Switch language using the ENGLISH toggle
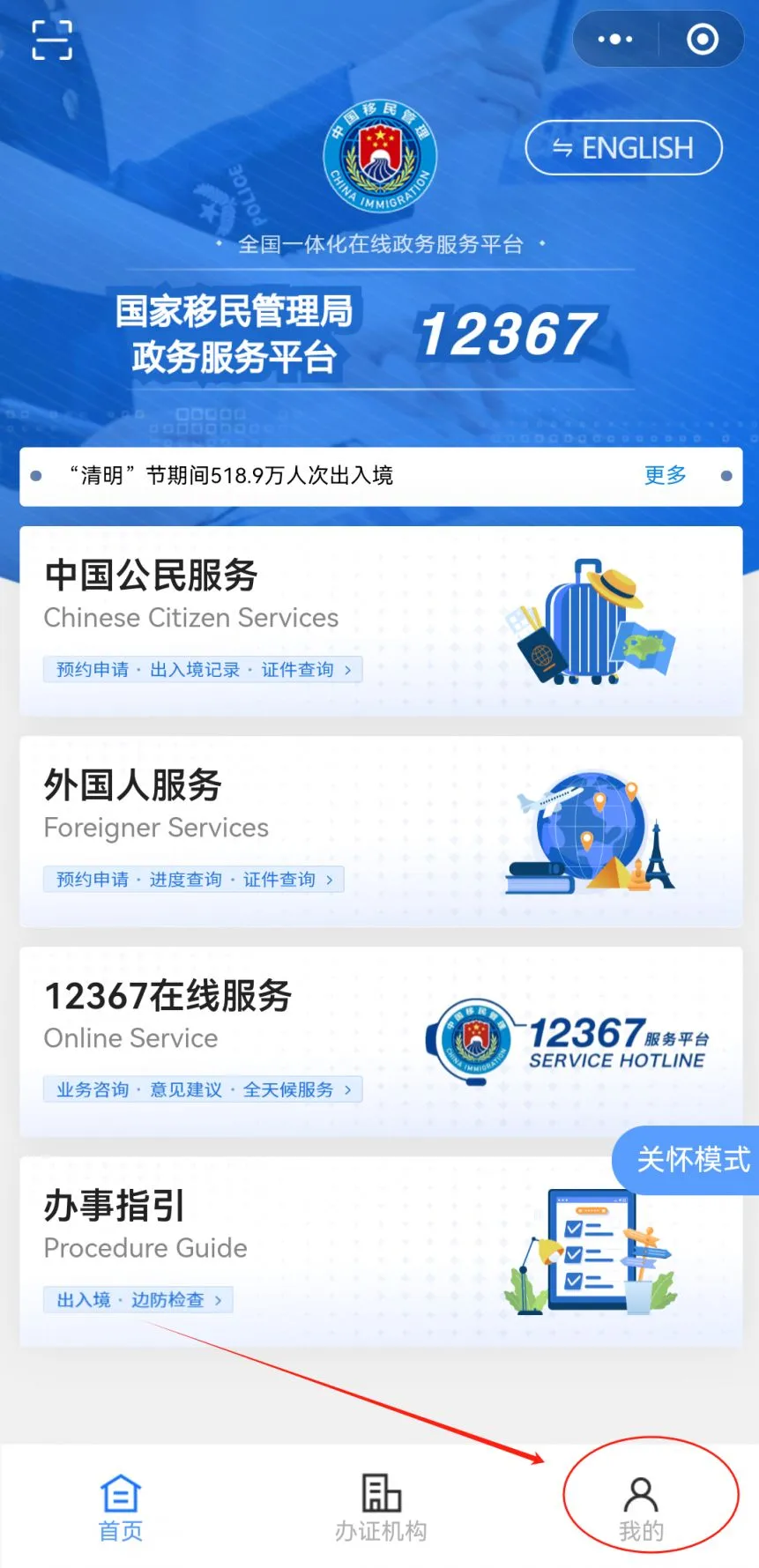Viewport: 759px width, 1568px height. pyautogui.click(x=623, y=147)
